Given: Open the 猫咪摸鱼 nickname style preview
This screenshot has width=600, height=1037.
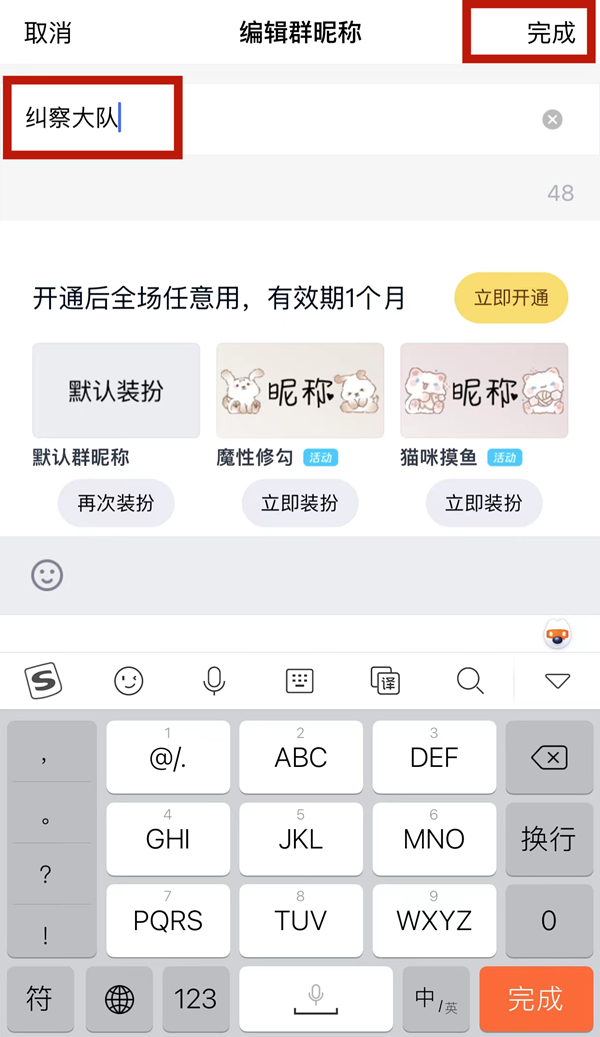Looking at the screenshot, I should [x=484, y=390].
